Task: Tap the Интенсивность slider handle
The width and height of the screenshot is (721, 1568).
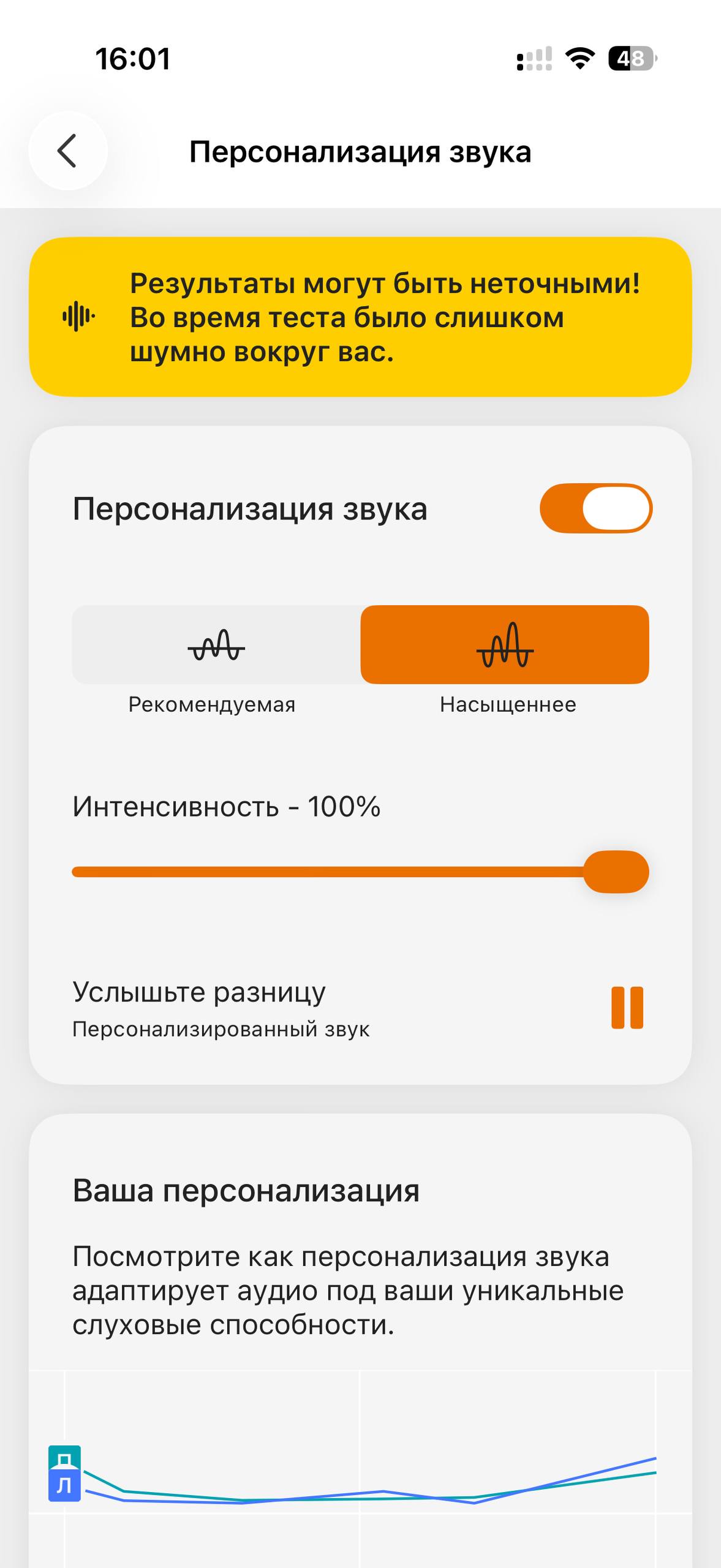Action: [616, 872]
